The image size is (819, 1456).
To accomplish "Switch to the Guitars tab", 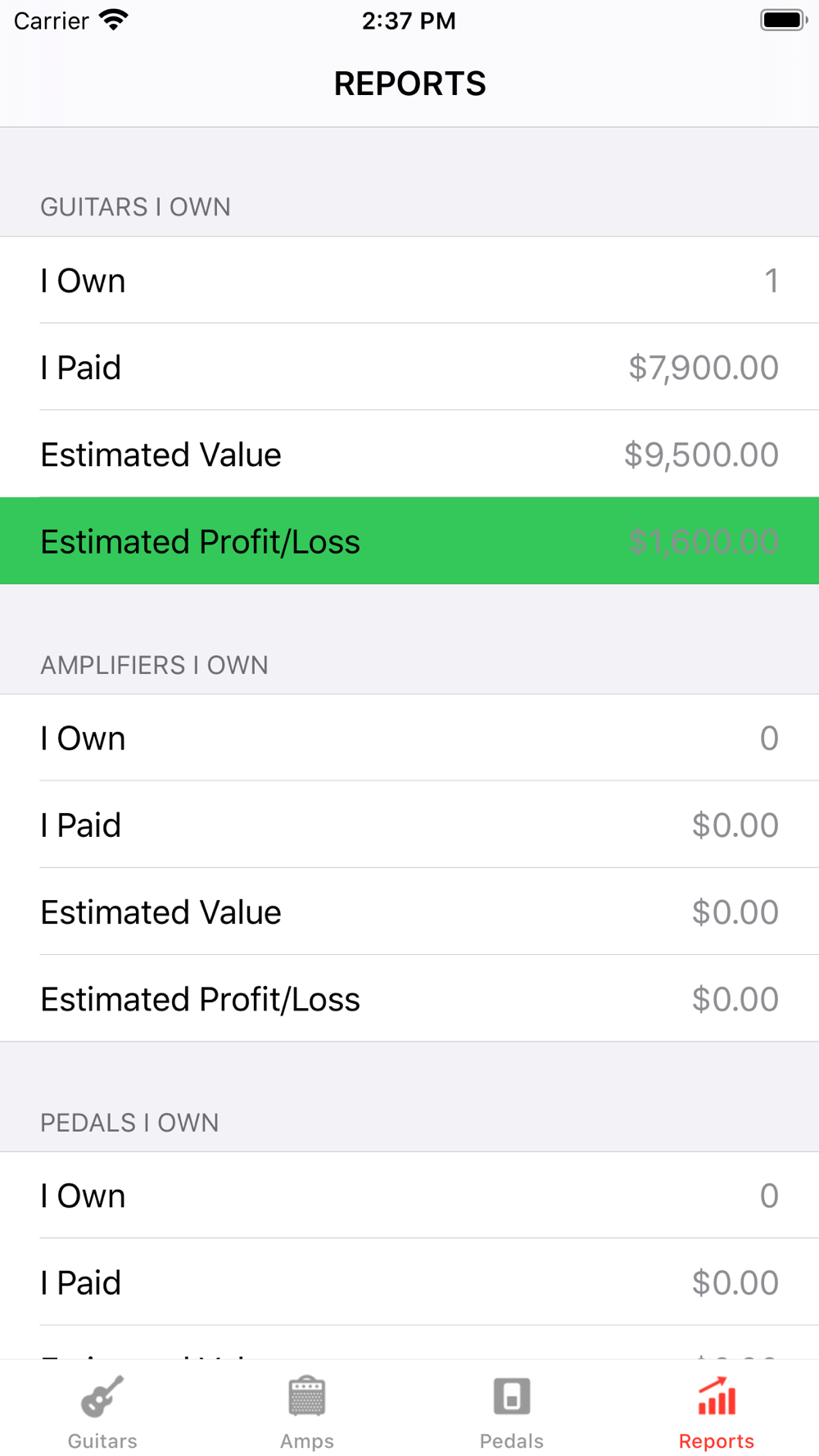I will (x=102, y=1412).
